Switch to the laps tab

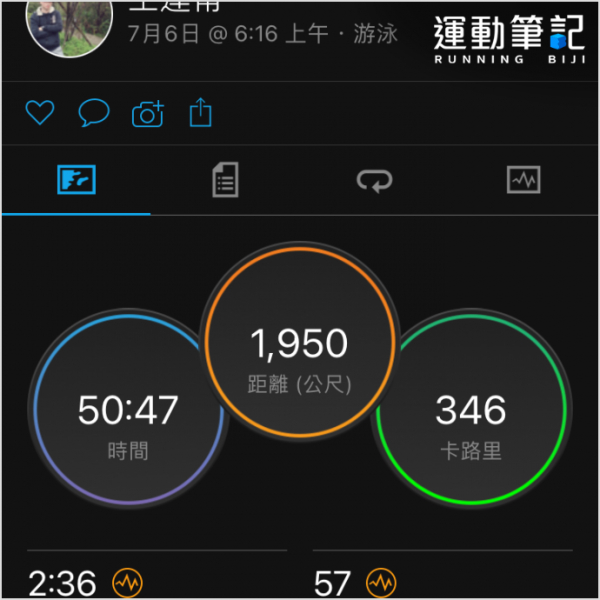(x=374, y=181)
